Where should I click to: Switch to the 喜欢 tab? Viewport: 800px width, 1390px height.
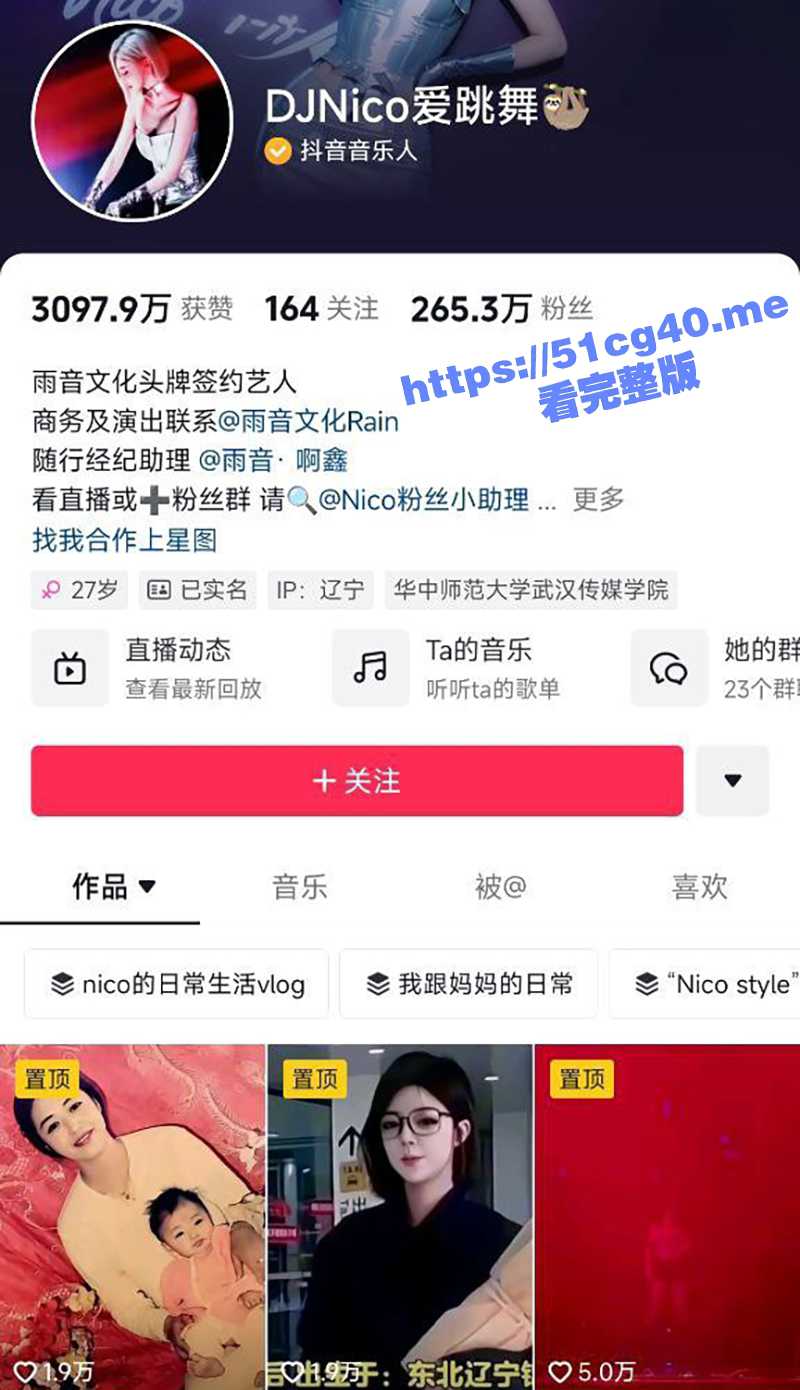(x=699, y=887)
